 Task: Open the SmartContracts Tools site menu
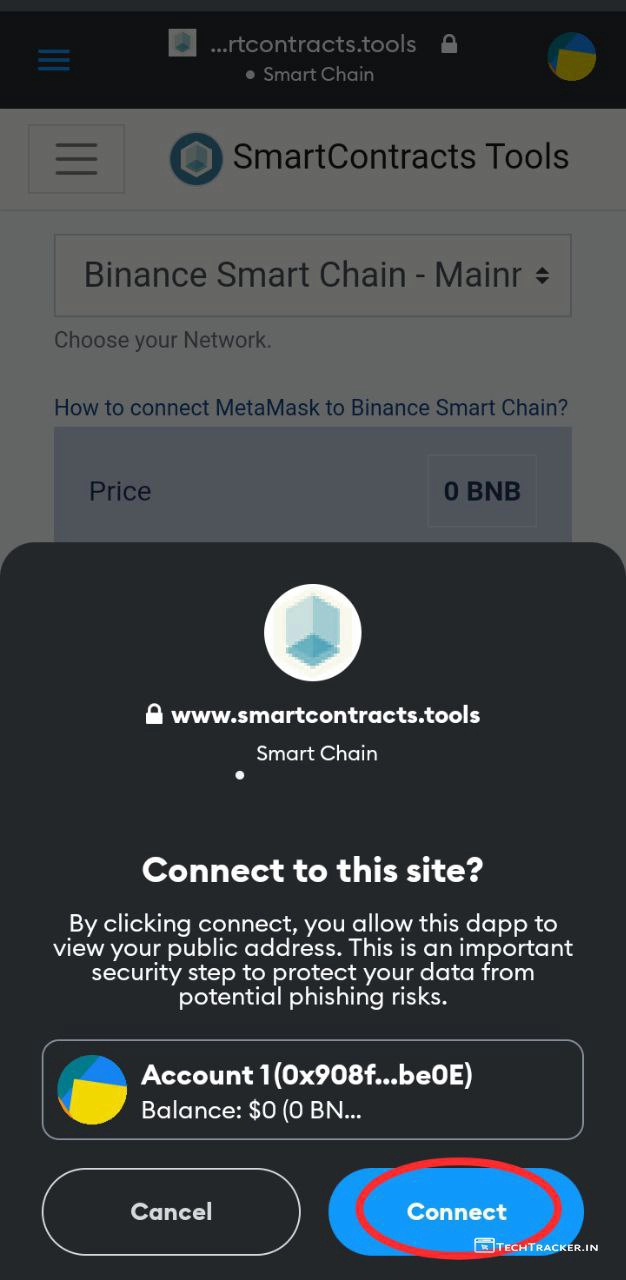76,158
